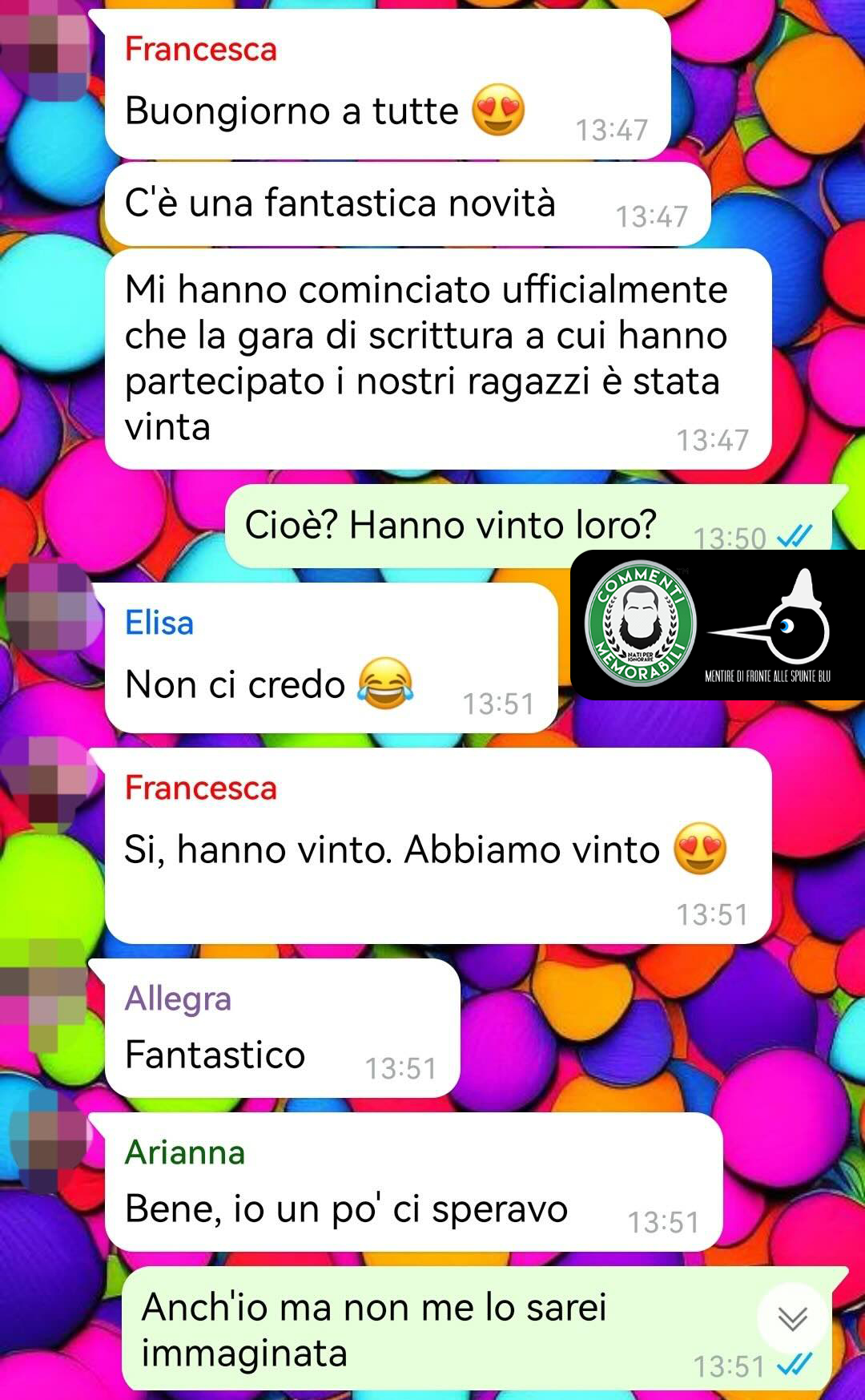This screenshot has height=1400, width=865.
Task: Open Elisa's contact from her name
Action: (x=159, y=623)
